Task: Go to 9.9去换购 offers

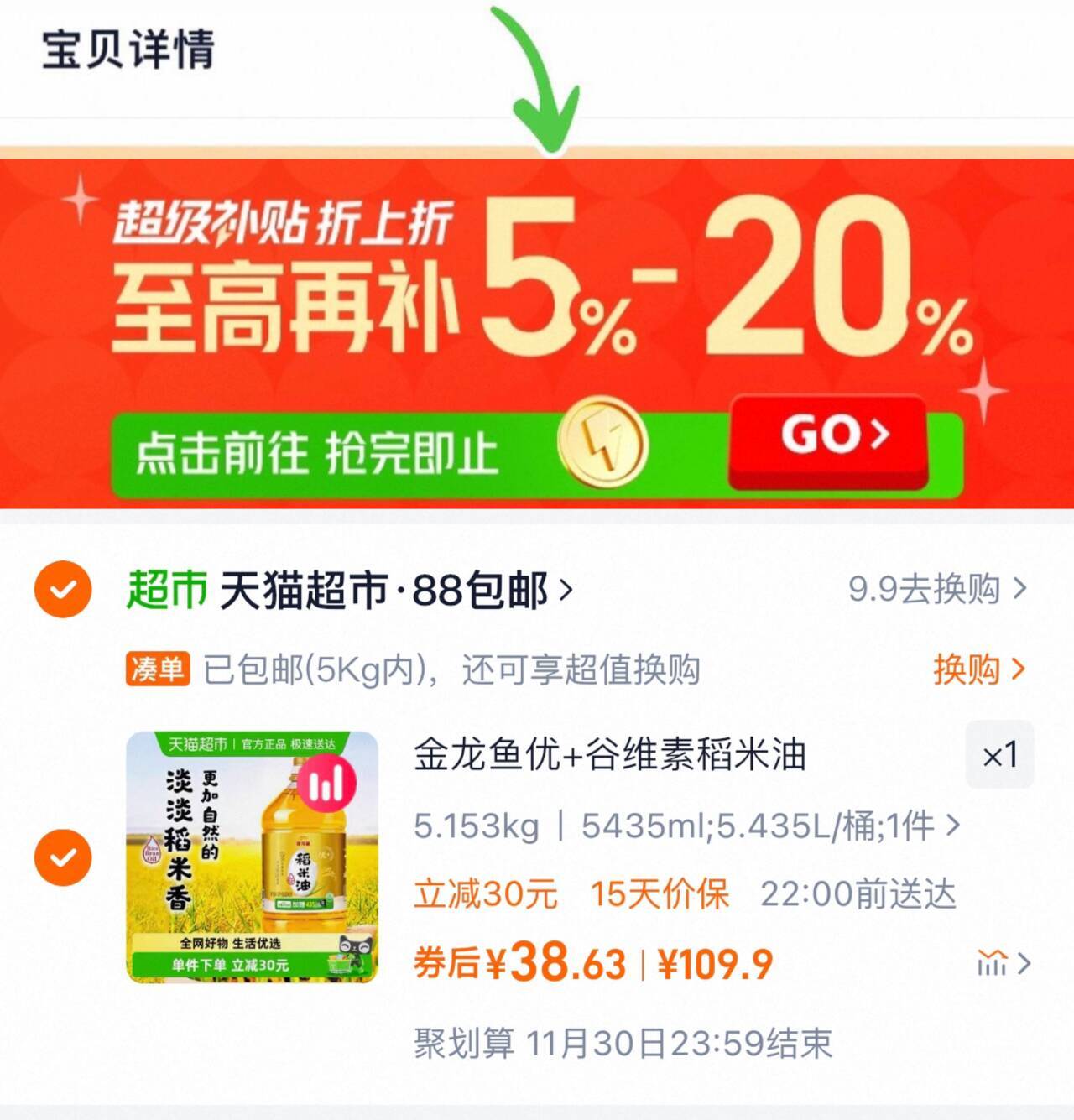Action: tap(937, 589)
